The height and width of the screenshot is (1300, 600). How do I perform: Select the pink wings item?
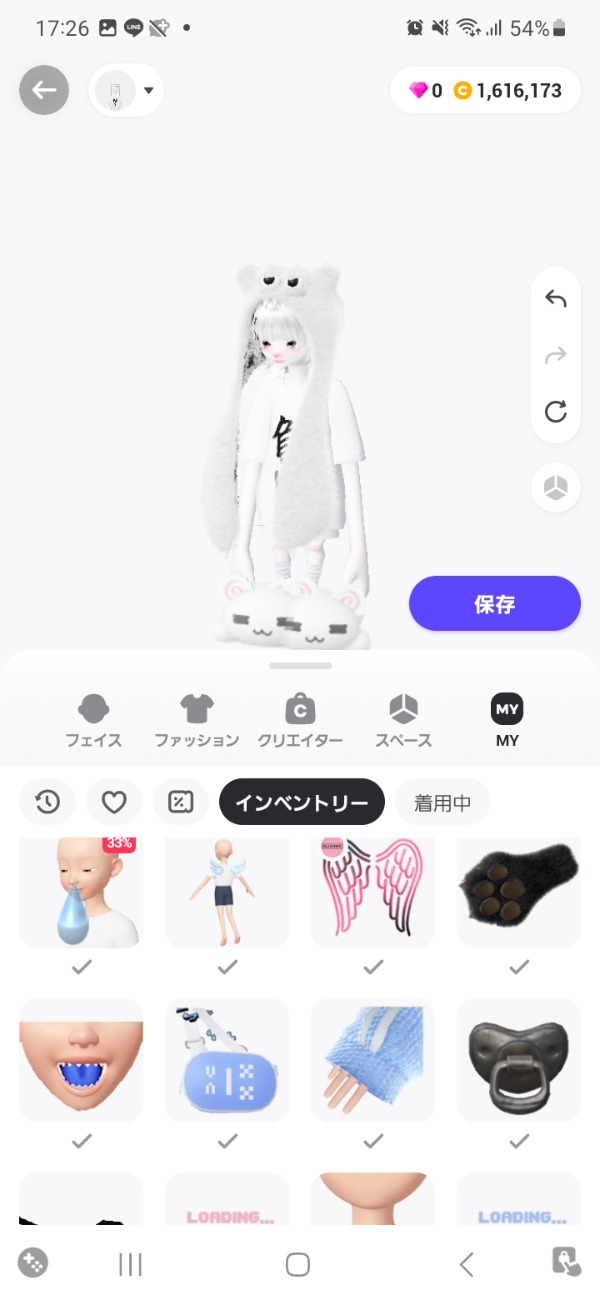(373, 892)
